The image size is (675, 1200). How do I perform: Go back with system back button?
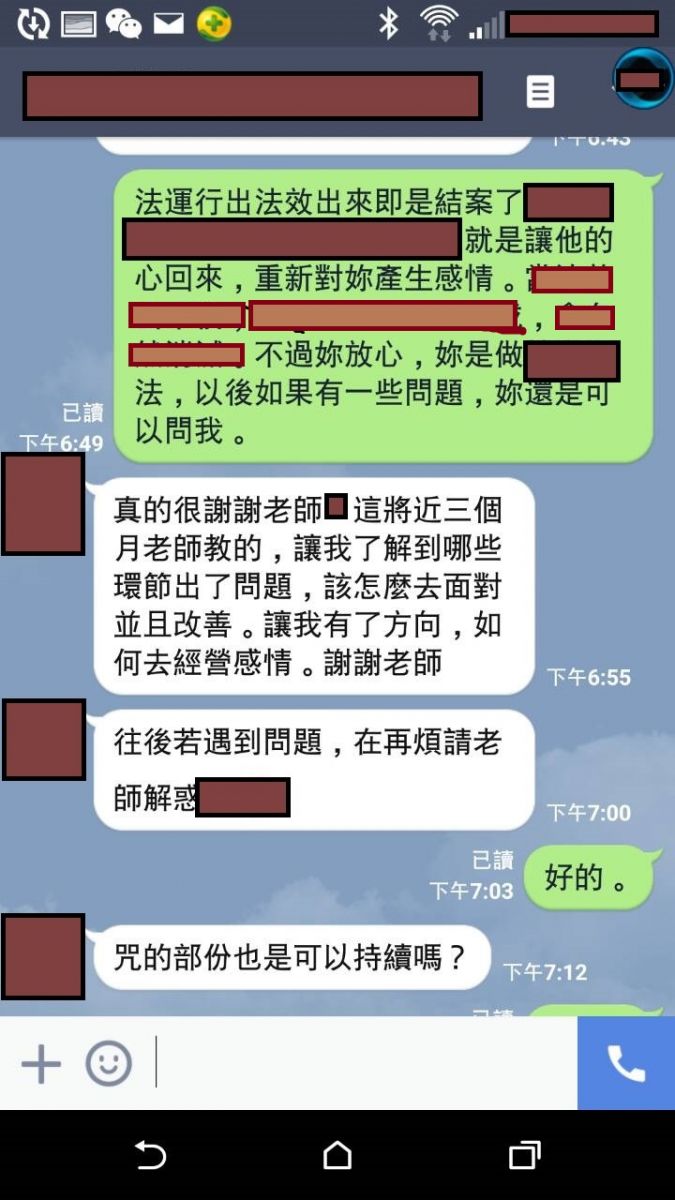tap(150, 1156)
